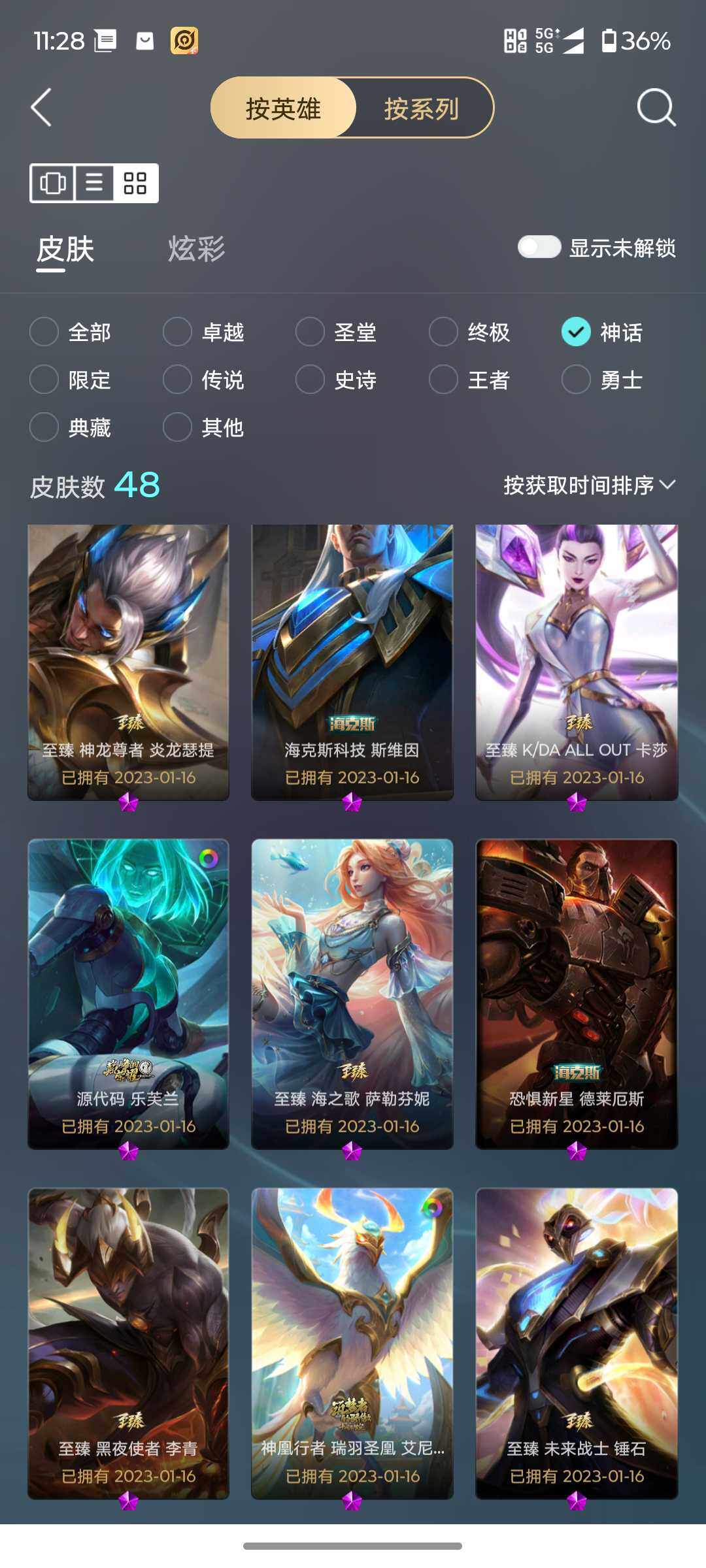Expand the 按获取时间排序 sort dropdown
The height and width of the screenshot is (1568, 706).
tap(590, 485)
